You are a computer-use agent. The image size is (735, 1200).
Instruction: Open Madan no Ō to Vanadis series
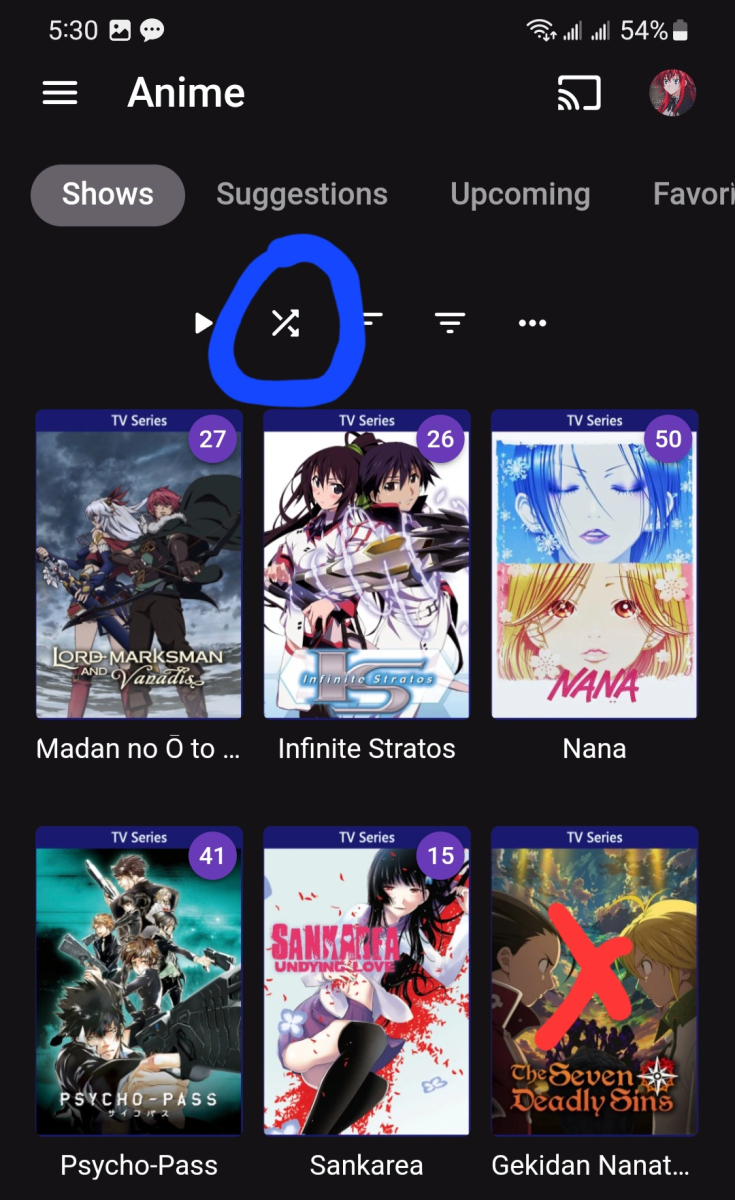[x=139, y=565]
